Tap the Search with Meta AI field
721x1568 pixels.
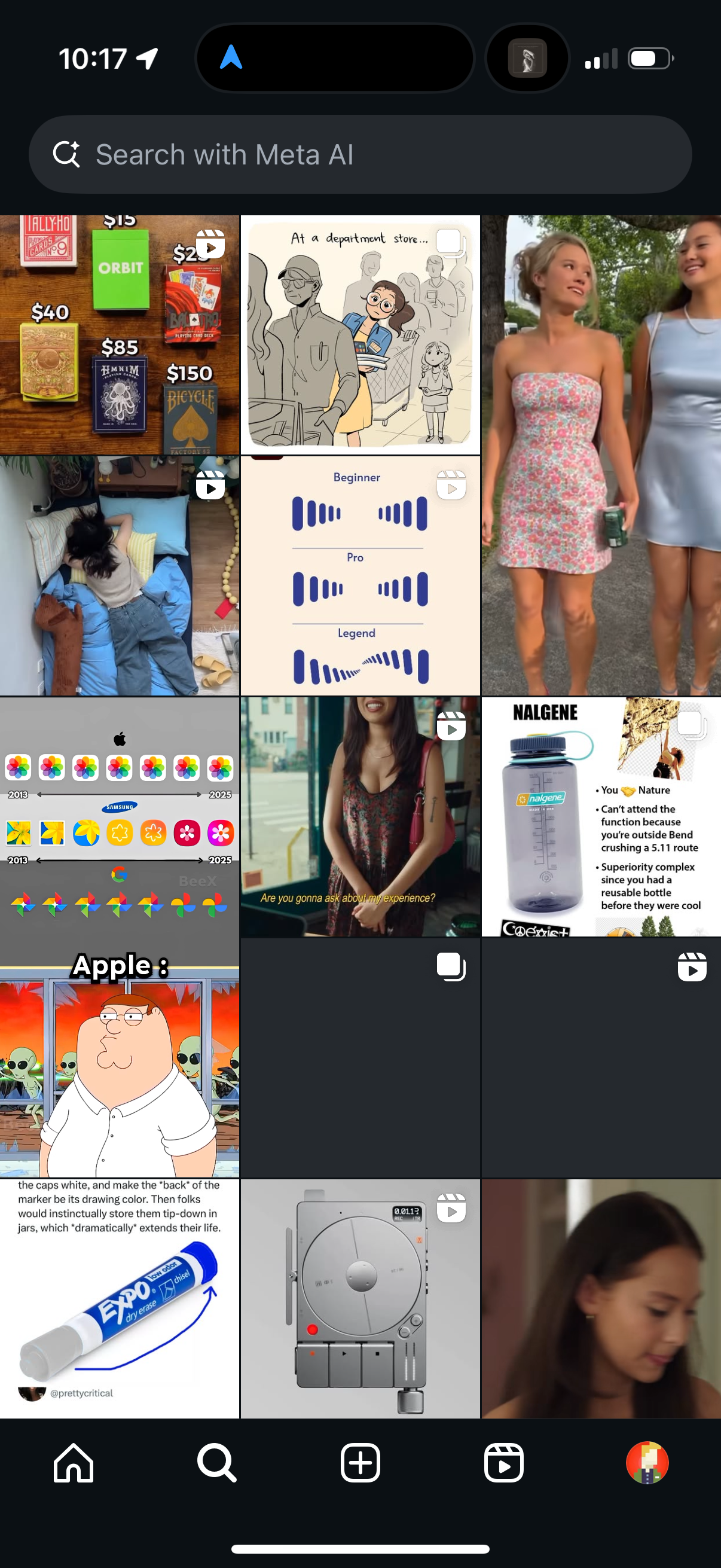point(360,155)
